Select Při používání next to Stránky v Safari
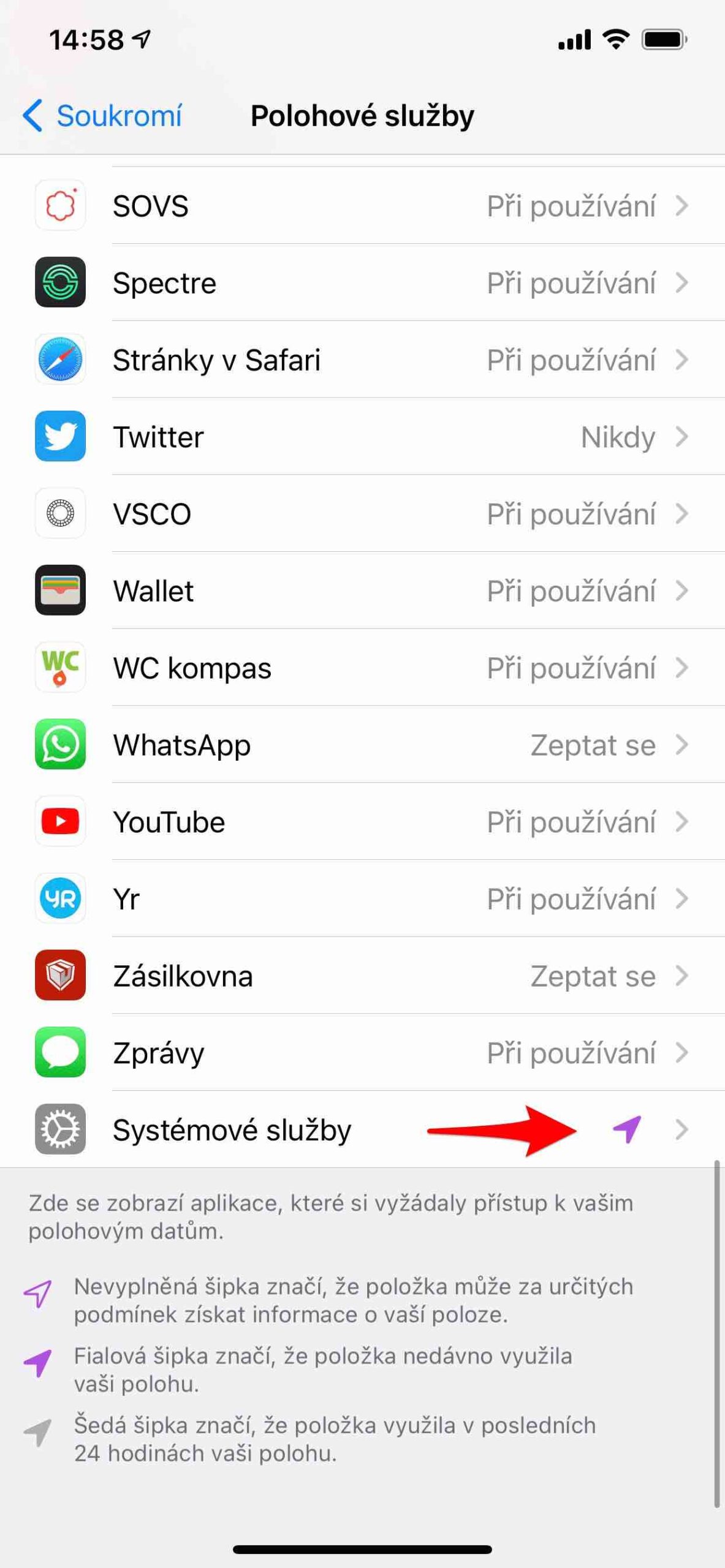This screenshot has width=725, height=1568. [x=572, y=360]
